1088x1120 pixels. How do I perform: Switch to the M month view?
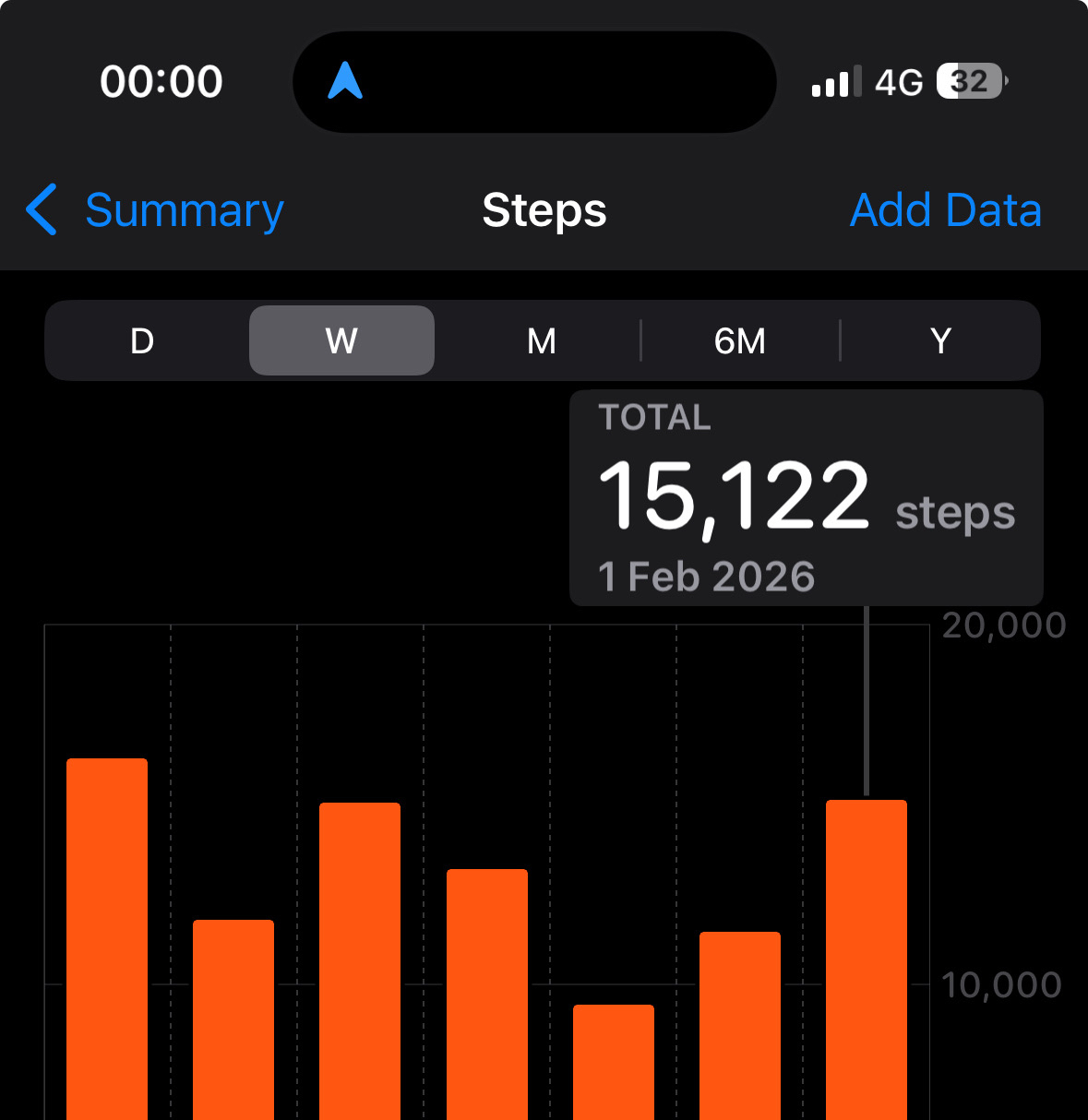(542, 340)
